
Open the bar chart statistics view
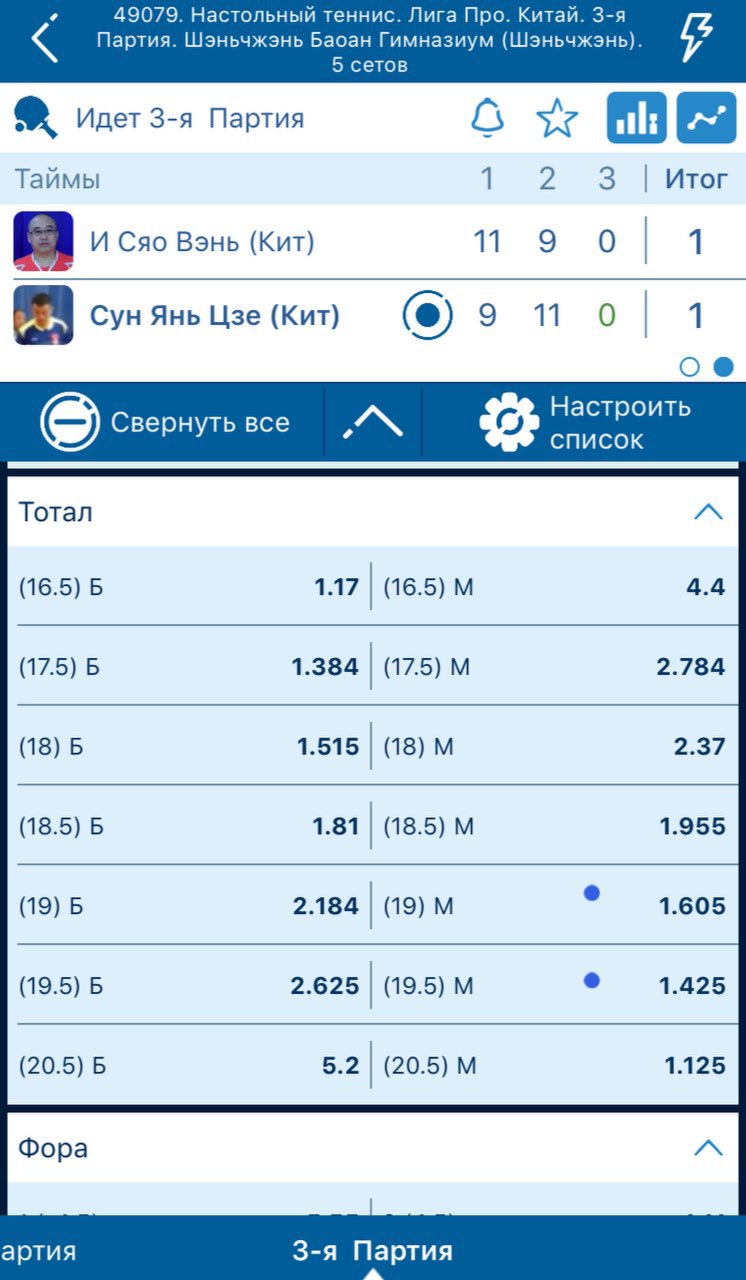637,118
